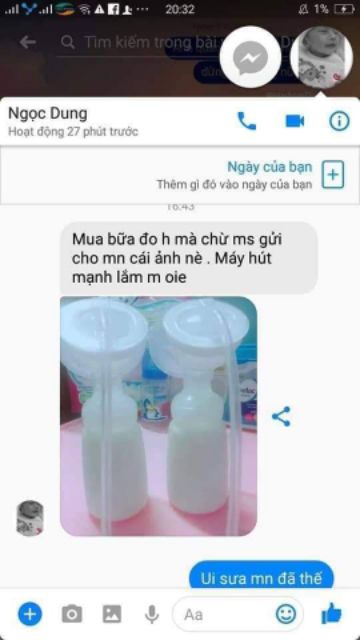Go back using the arrow

pos(28,42)
